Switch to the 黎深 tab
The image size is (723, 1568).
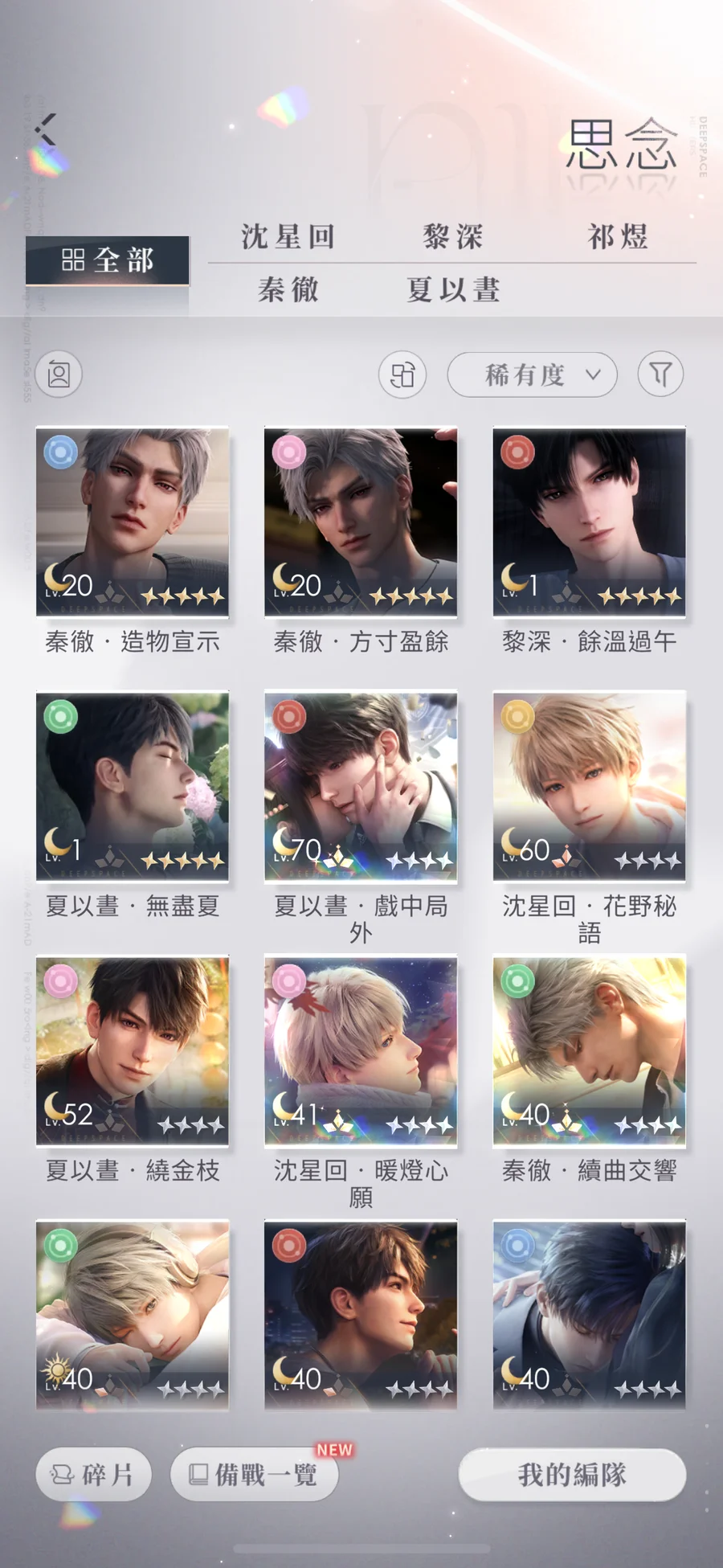pyautogui.click(x=453, y=237)
